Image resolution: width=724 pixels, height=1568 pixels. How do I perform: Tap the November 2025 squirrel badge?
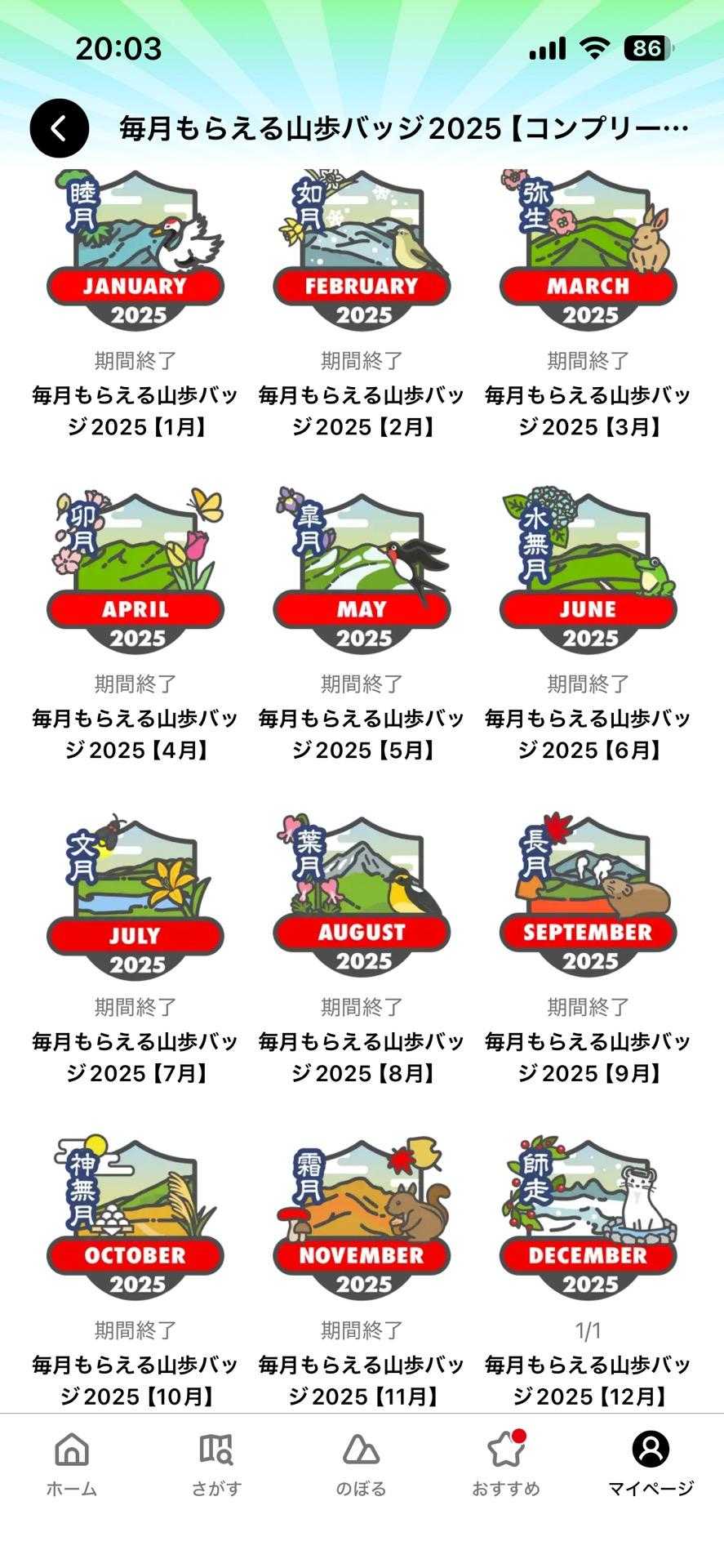click(x=362, y=1219)
